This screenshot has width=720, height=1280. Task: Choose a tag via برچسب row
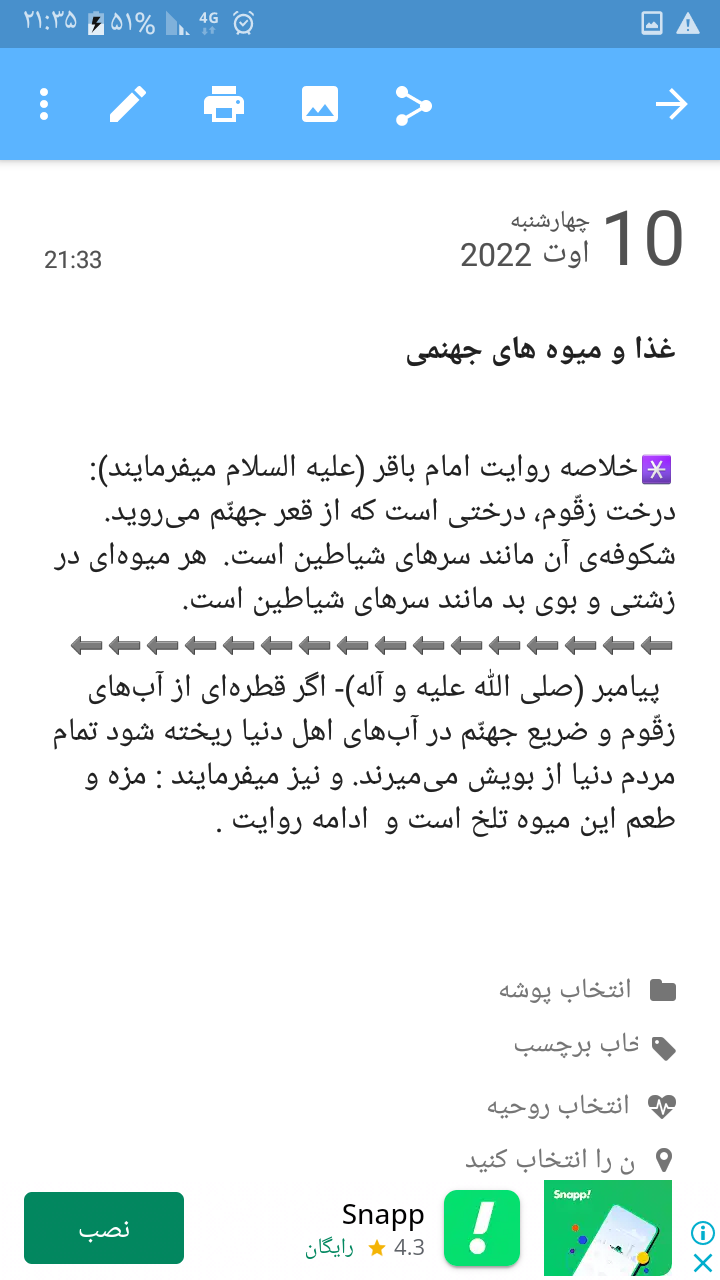tap(595, 1046)
